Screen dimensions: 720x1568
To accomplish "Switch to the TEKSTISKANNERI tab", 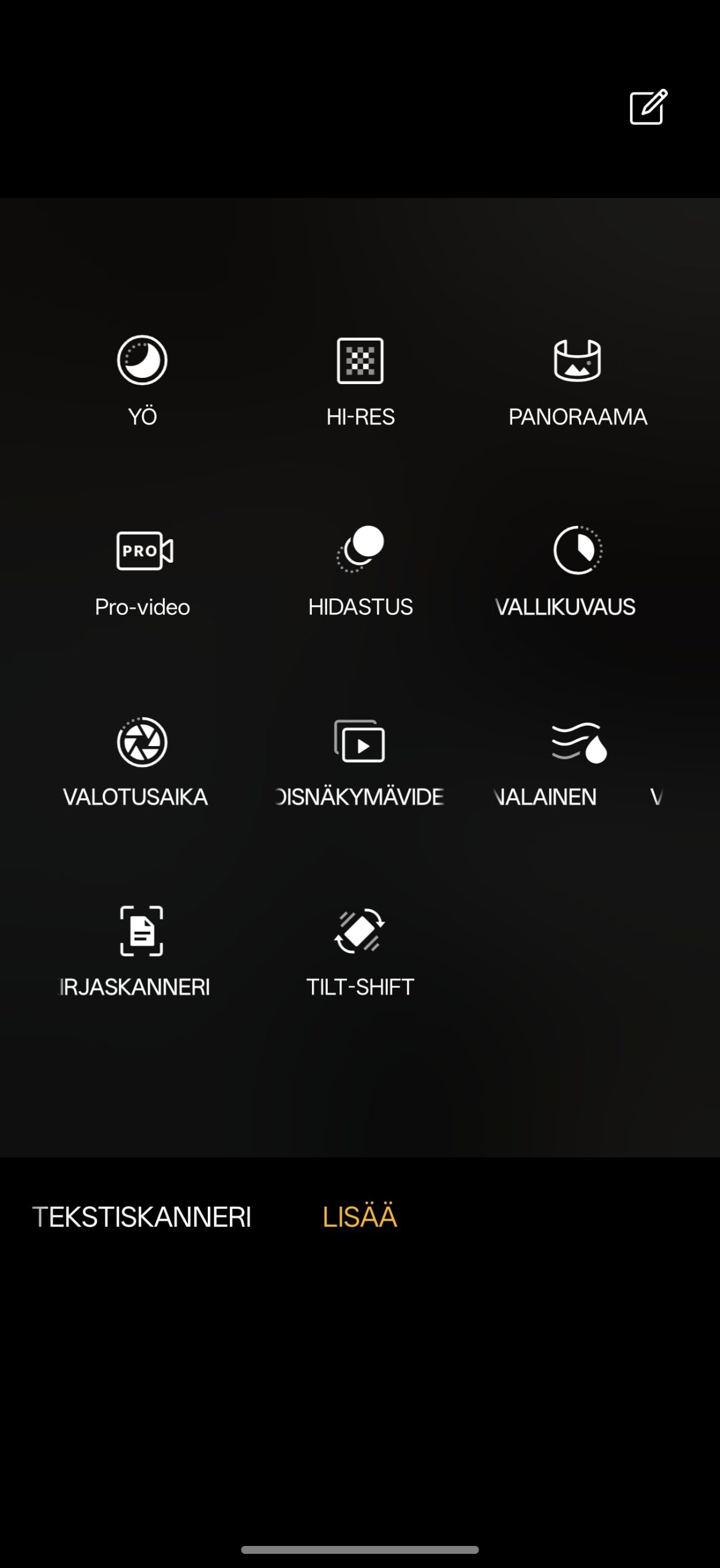I will [x=142, y=1216].
